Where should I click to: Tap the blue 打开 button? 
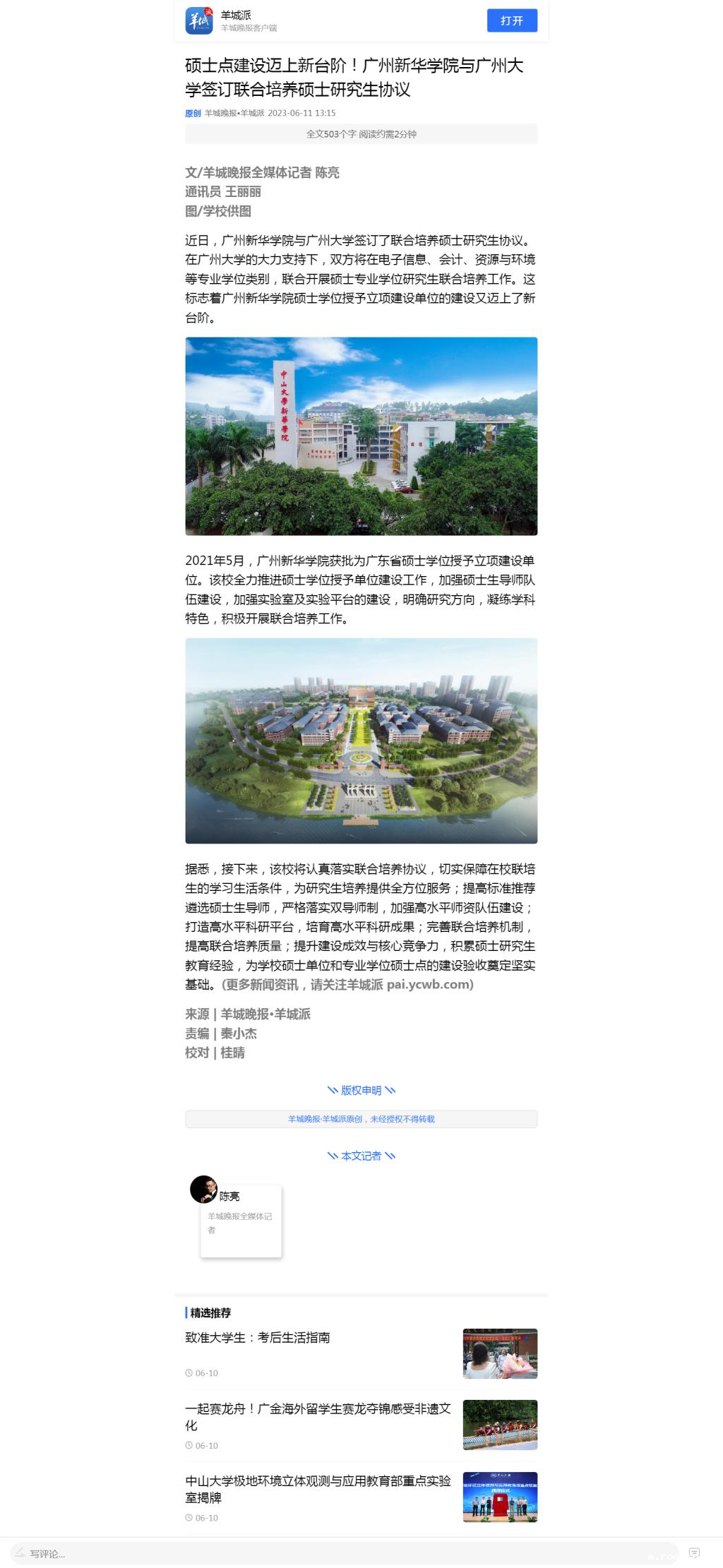click(x=512, y=20)
